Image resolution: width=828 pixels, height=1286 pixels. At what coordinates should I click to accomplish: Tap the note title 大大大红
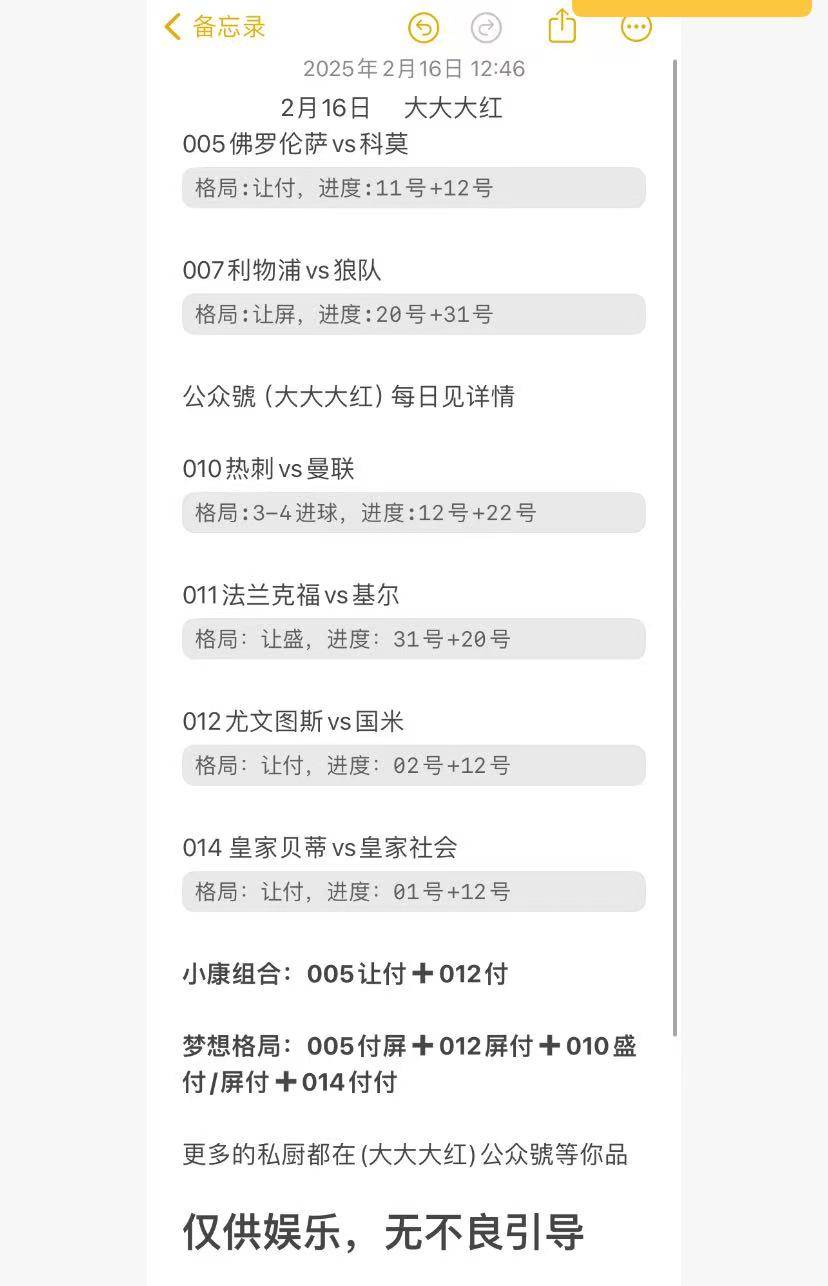[x=454, y=108]
